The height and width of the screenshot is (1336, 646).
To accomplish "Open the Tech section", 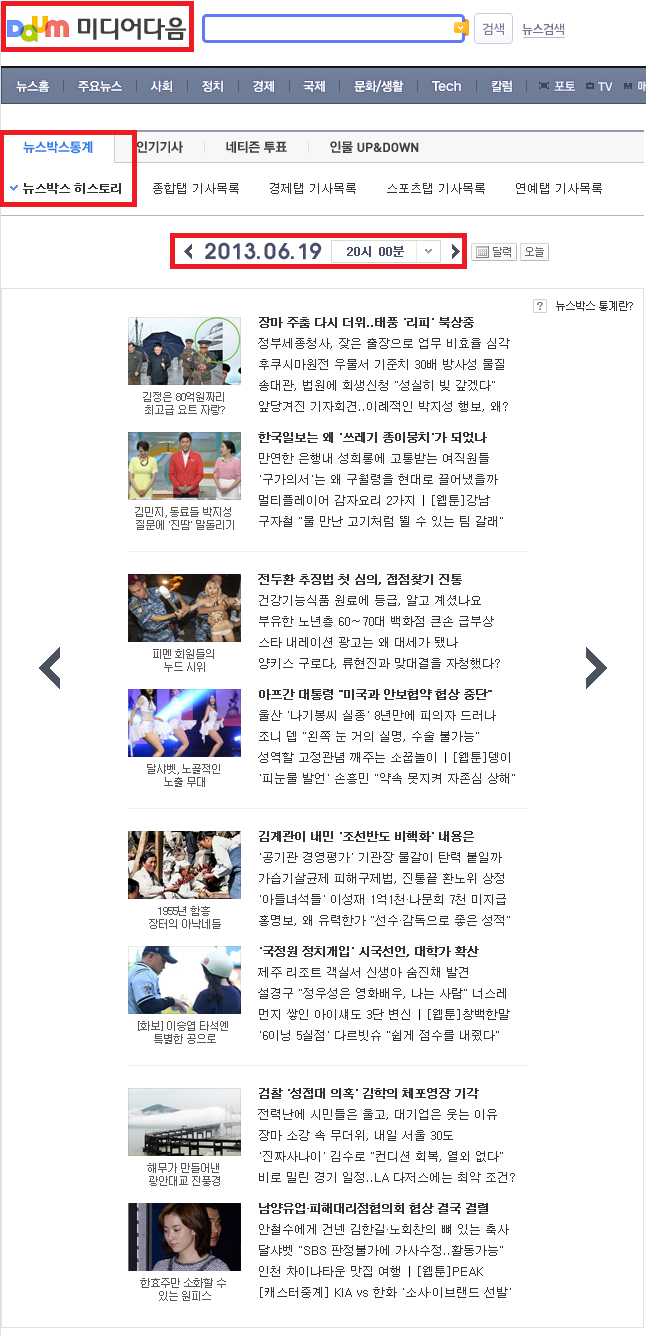I will pos(446,87).
